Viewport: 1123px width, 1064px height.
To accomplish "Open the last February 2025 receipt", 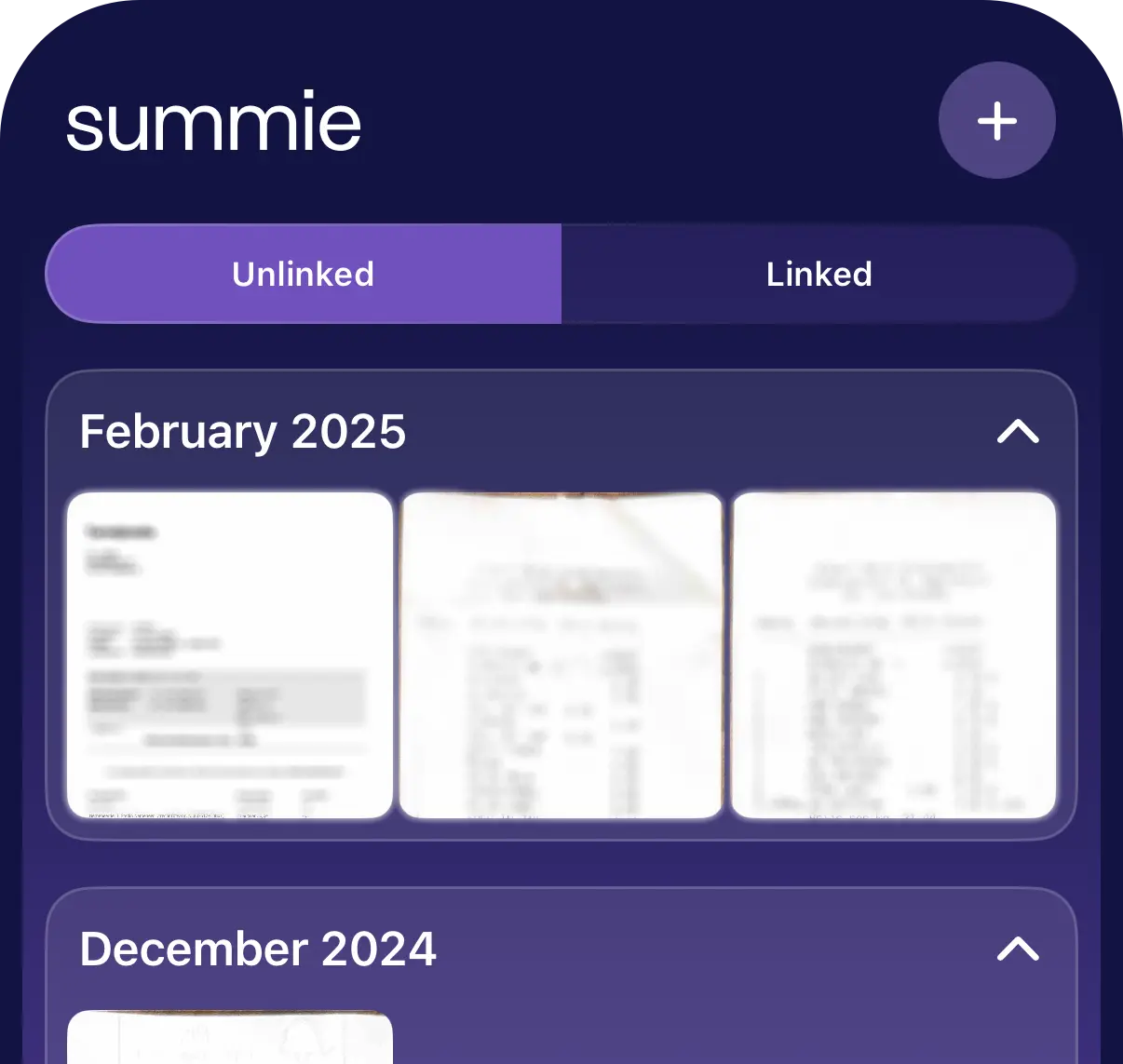I will click(x=894, y=655).
